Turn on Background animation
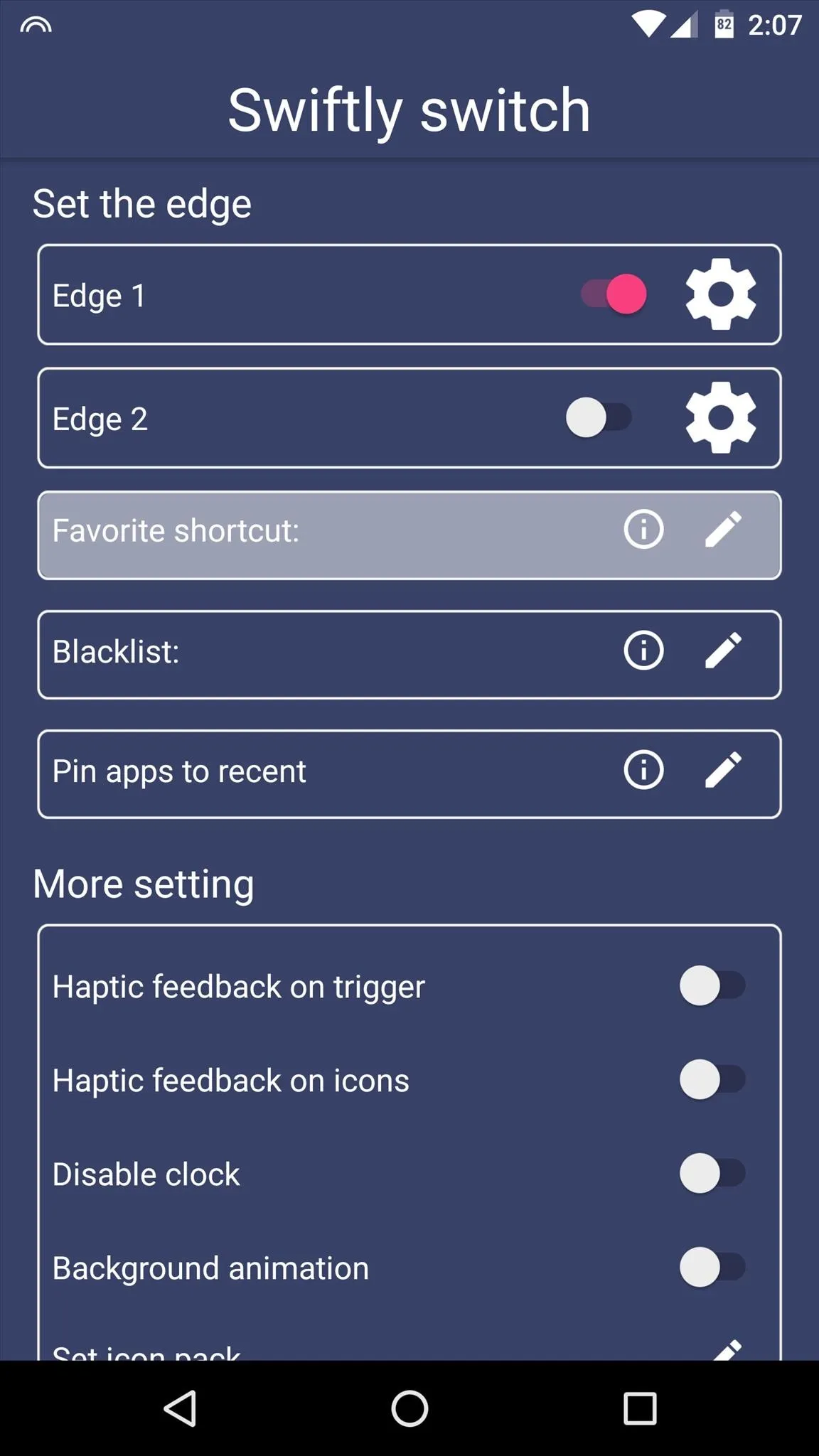819x1456 pixels. 712,1267
